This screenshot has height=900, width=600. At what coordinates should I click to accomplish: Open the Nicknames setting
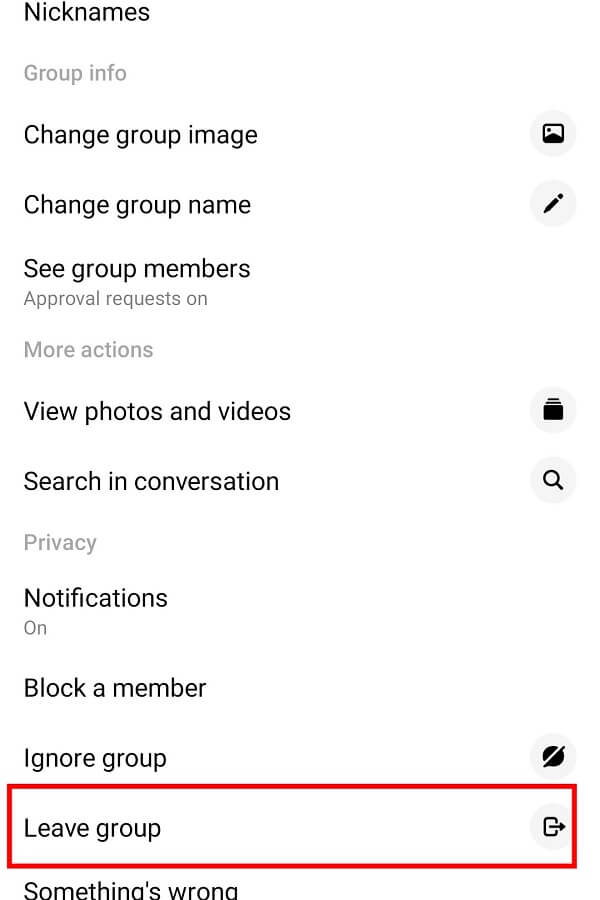tap(87, 13)
